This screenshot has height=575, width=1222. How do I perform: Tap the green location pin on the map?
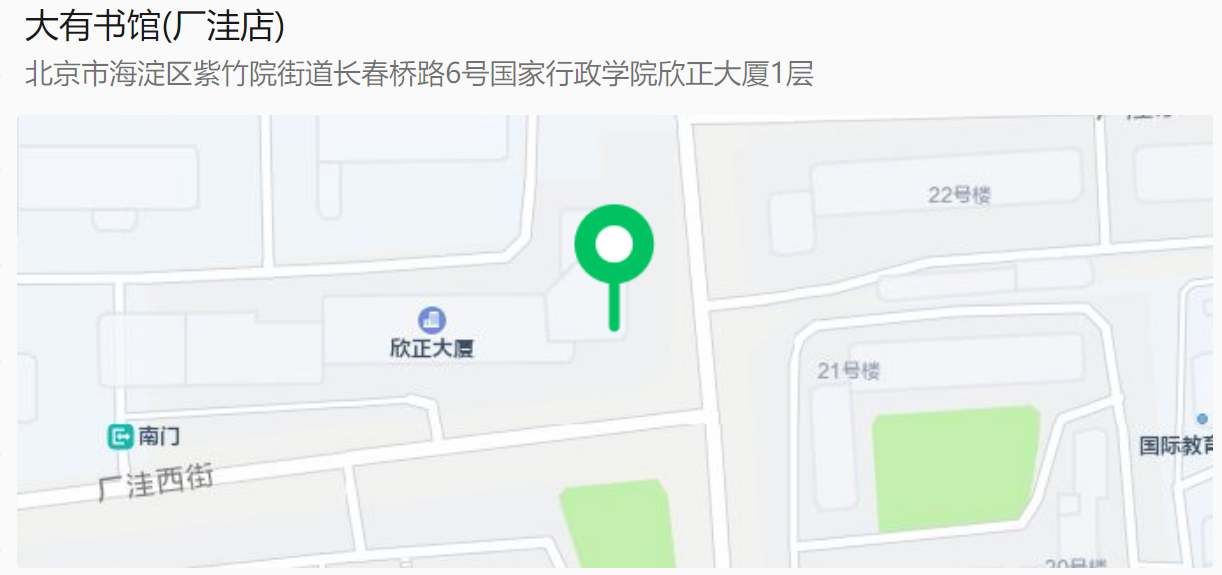(614, 245)
